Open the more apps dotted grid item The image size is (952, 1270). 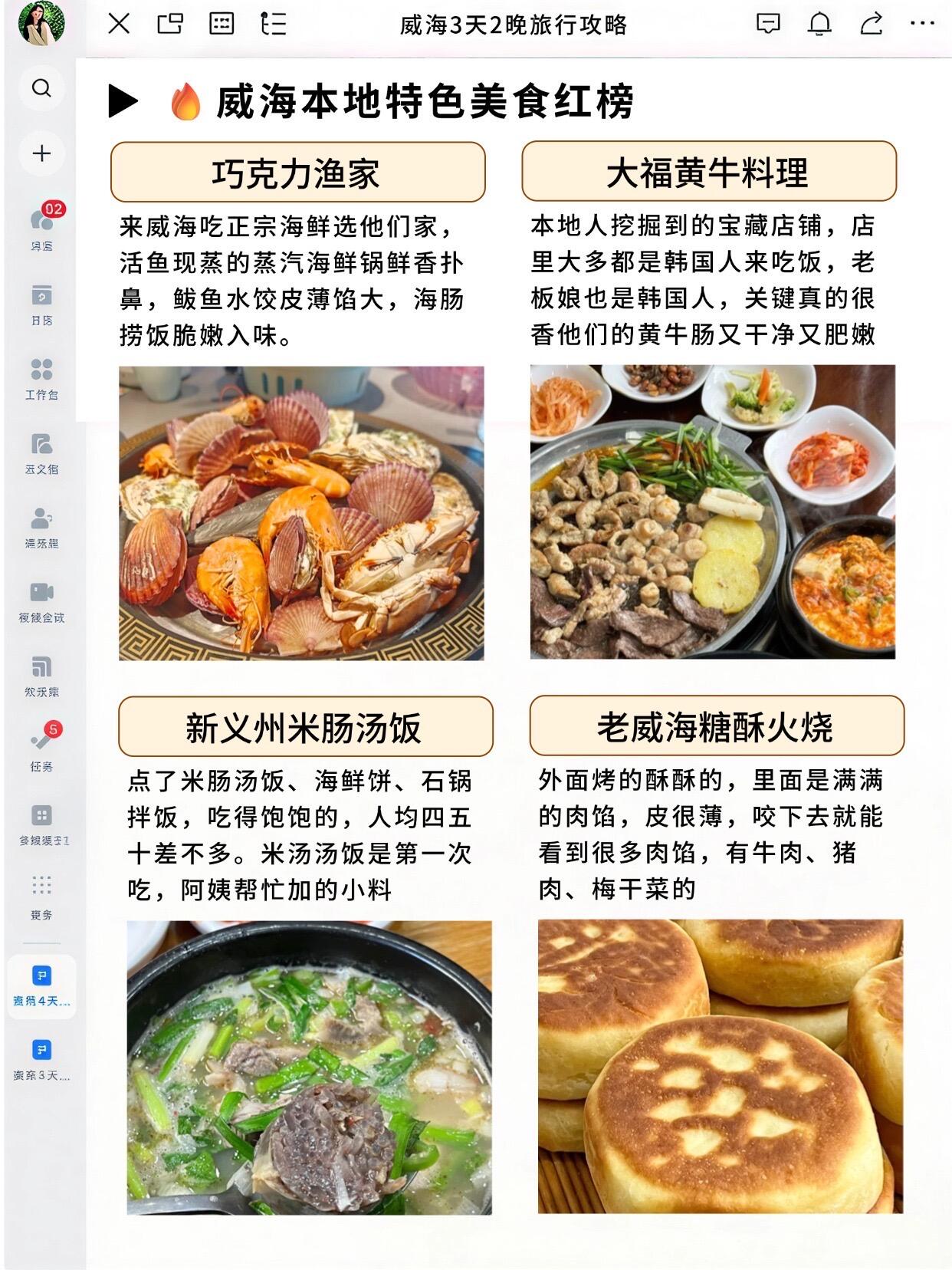[42, 897]
